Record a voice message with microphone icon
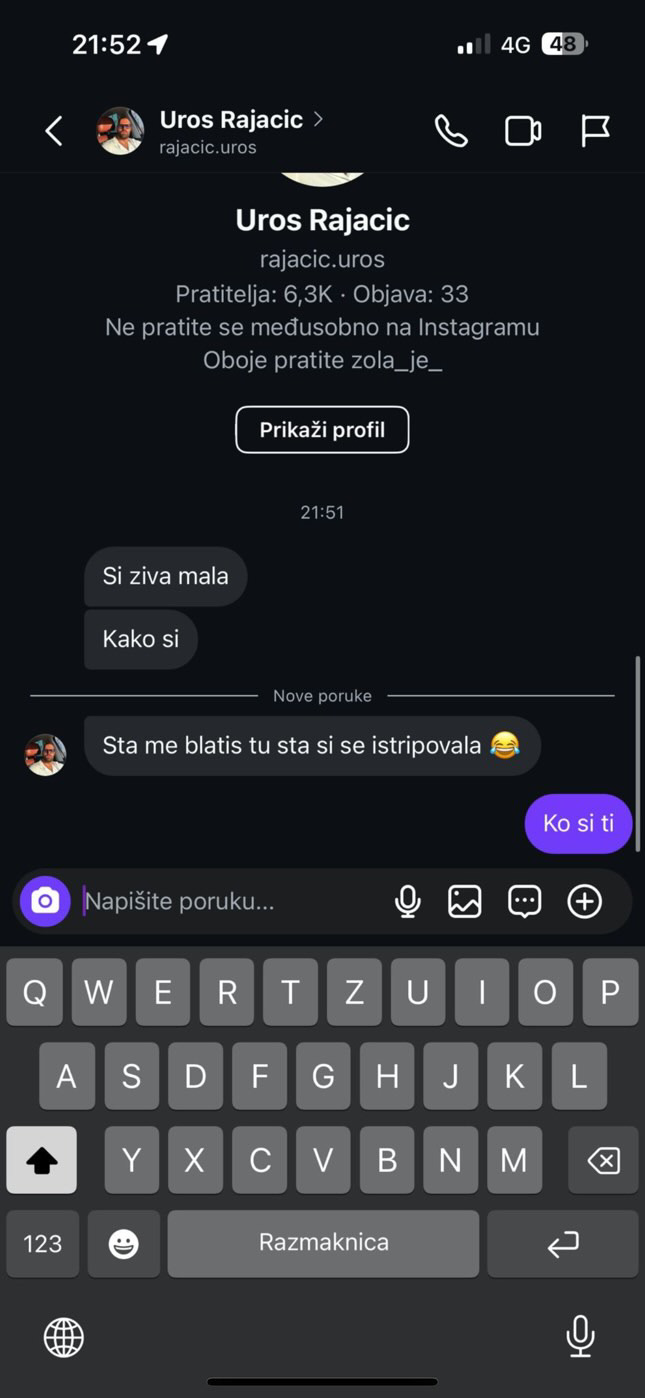The height and width of the screenshot is (1398, 645). tap(407, 901)
